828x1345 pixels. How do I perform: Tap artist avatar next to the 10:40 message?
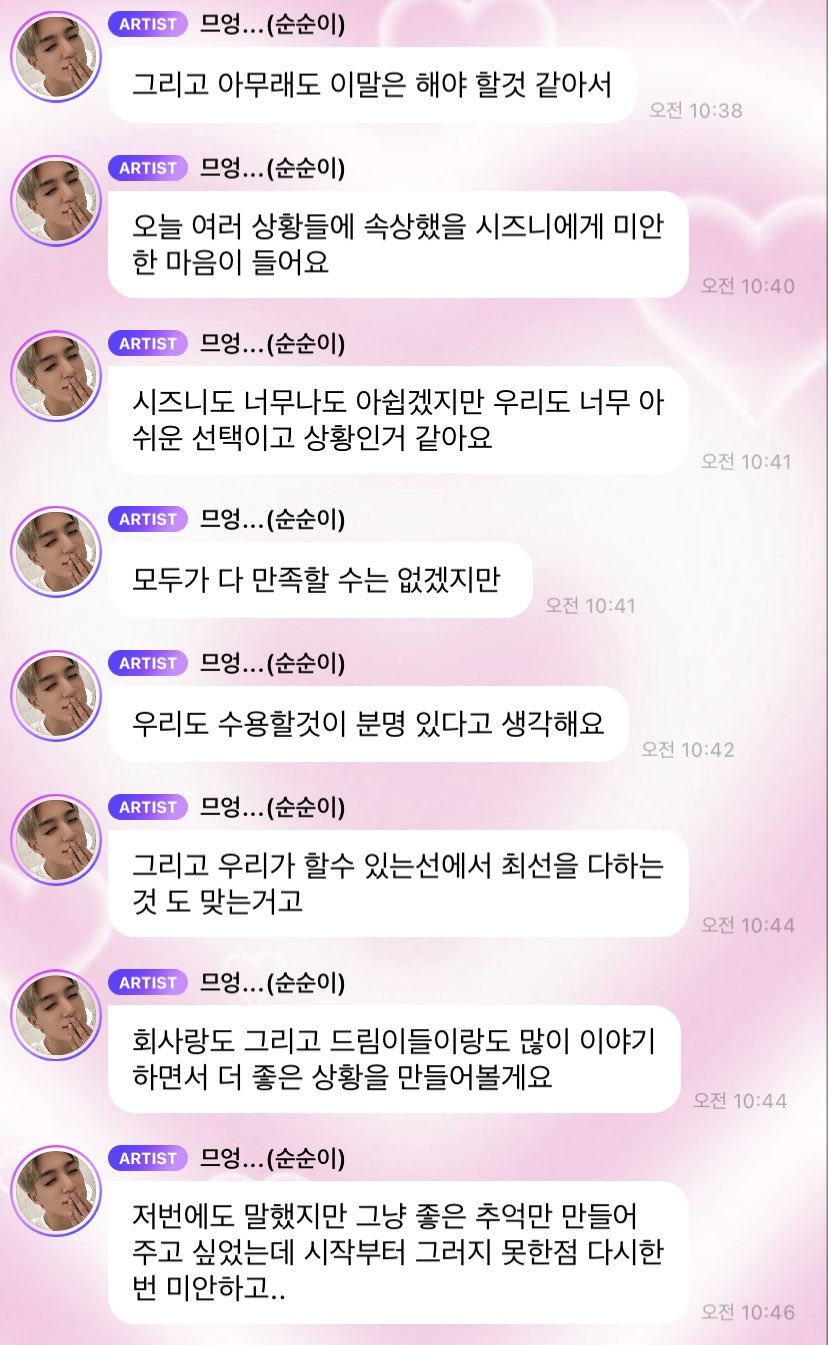point(56,201)
